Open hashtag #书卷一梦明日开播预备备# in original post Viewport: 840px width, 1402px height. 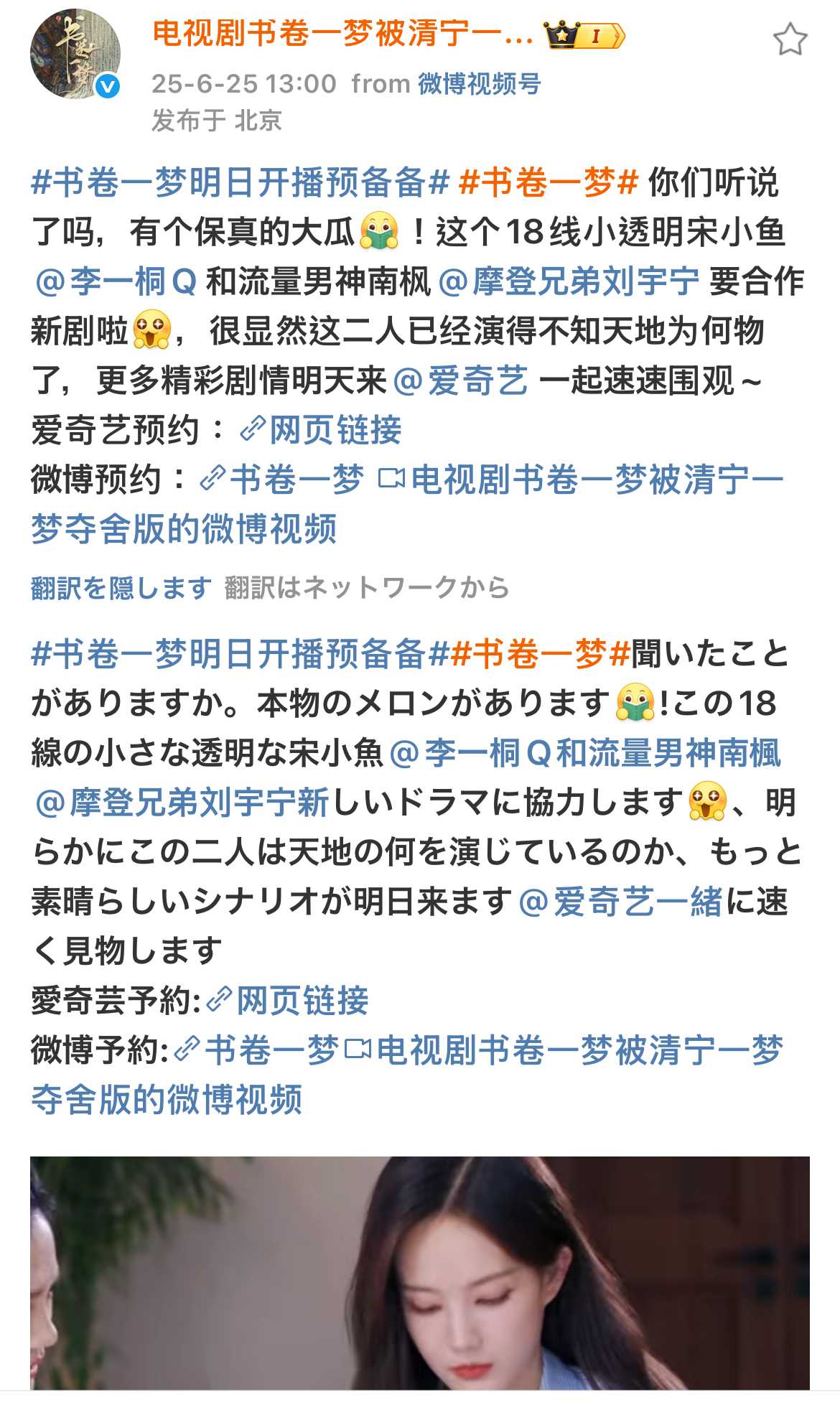point(241,182)
